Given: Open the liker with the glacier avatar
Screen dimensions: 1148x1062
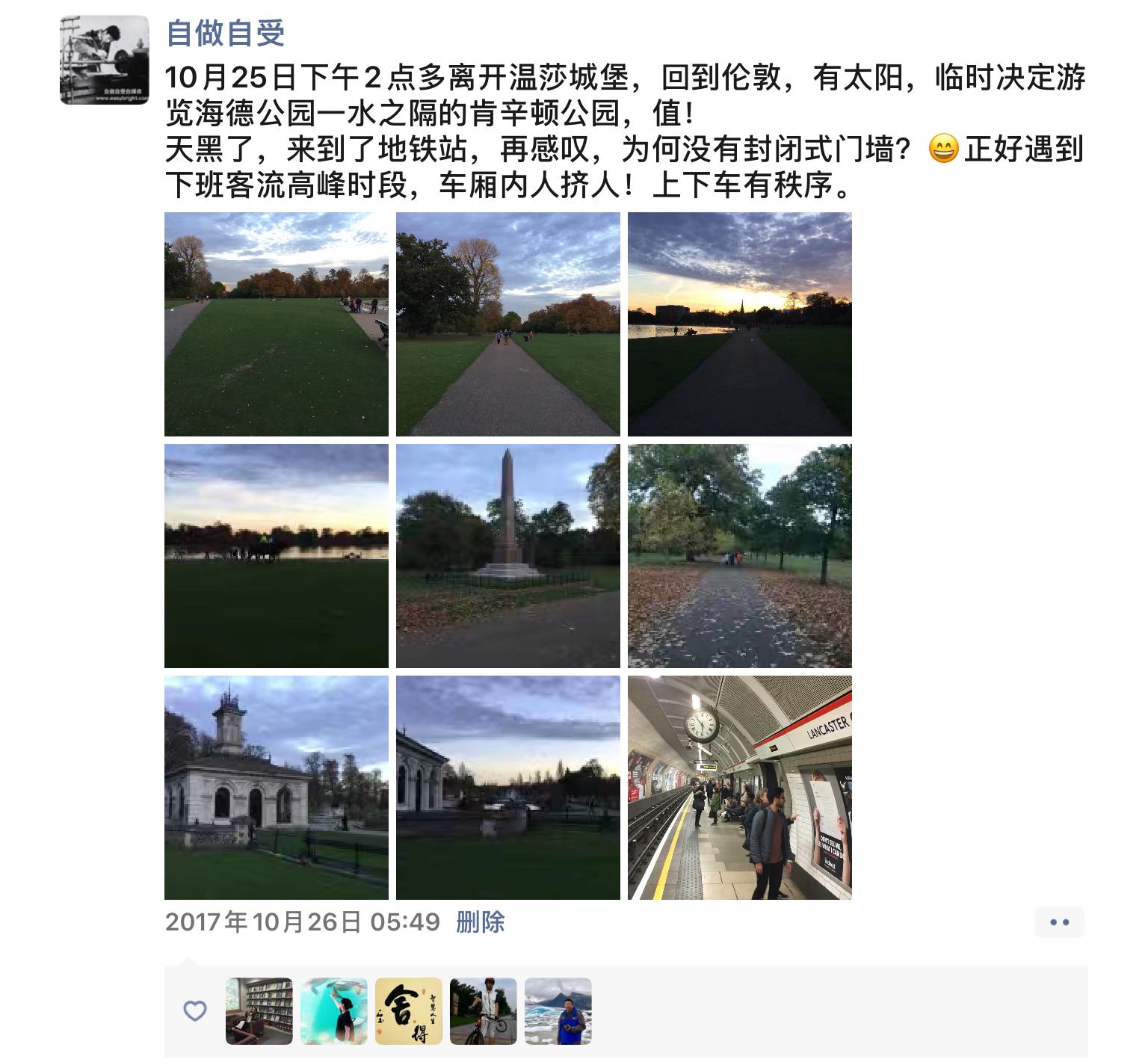Looking at the screenshot, I should tap(558, 1011).
